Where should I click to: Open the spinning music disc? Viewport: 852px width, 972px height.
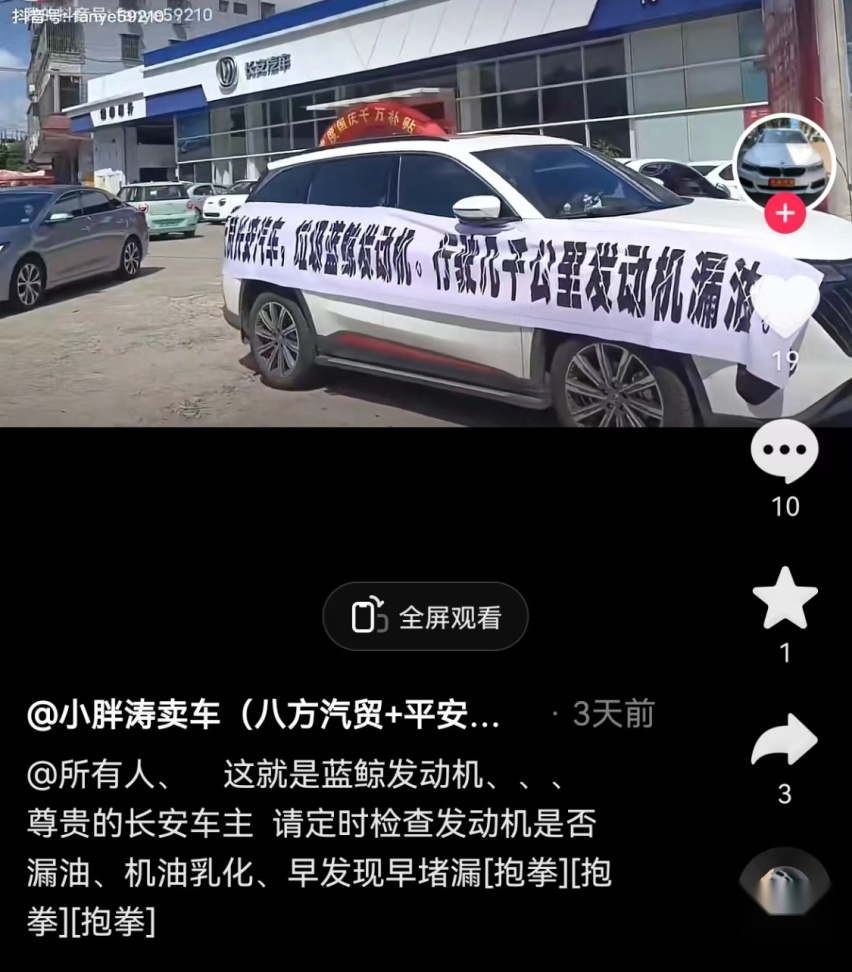[785, 884]
